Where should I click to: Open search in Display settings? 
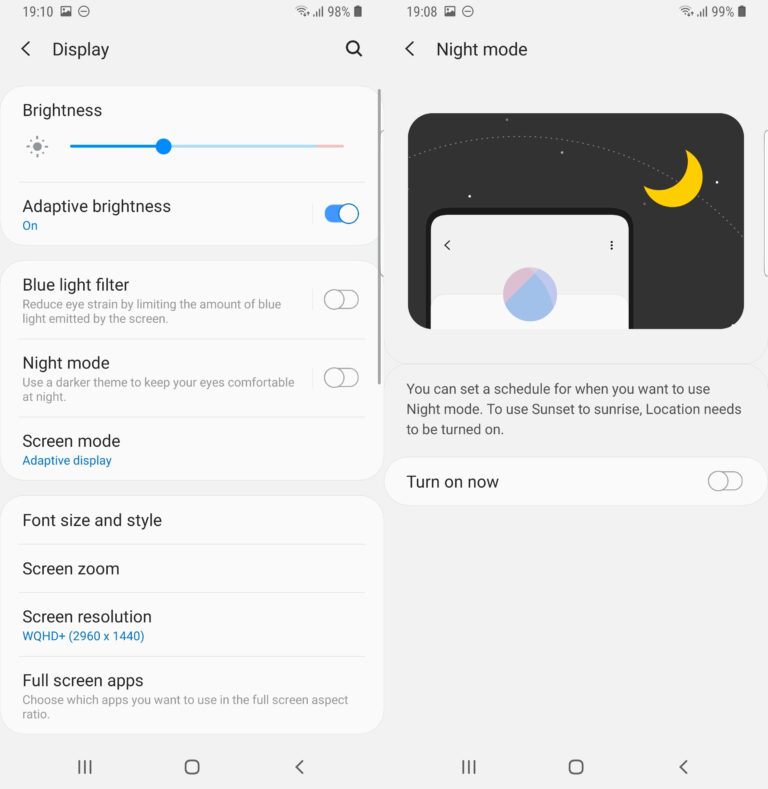[x=354, y=49]
